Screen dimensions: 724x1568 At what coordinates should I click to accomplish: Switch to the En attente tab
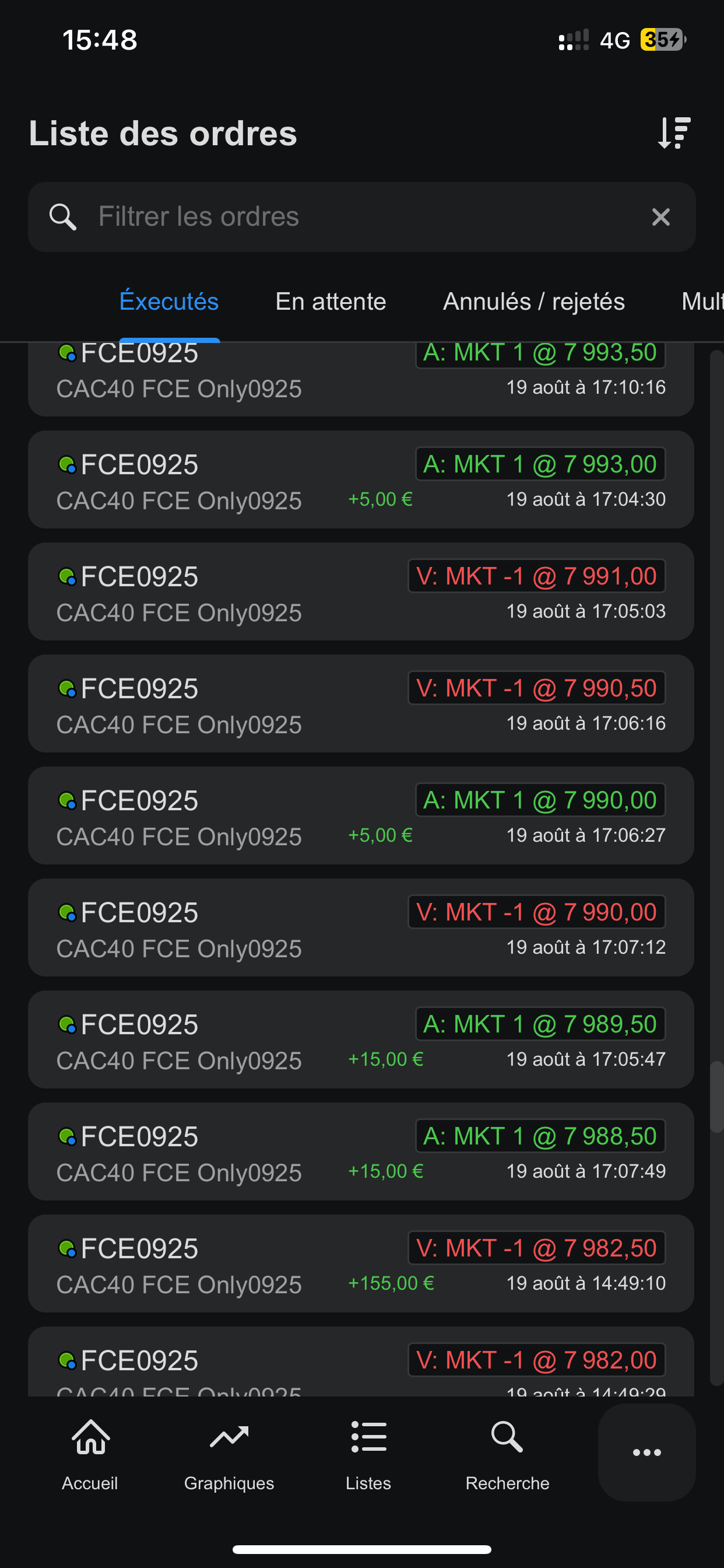point(331,302)
